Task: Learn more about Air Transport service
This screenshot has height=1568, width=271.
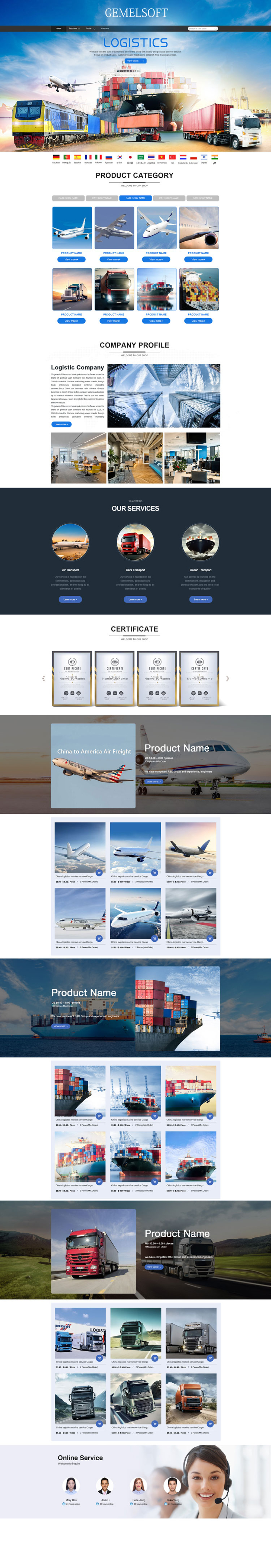Action: point(70,599)
